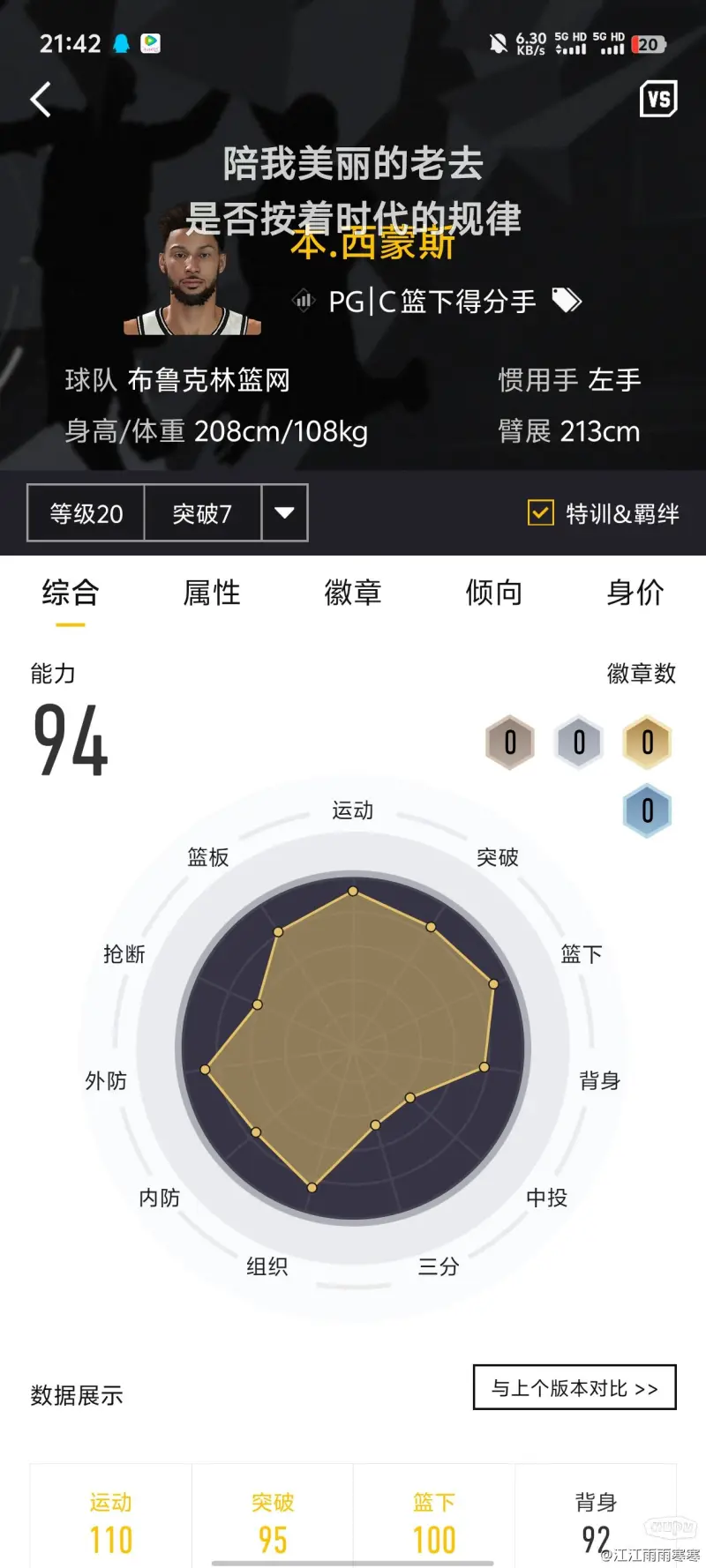Expand the 等级20 突破7 dropdown
Screen dimensions: 706x1568
click(284, 512)
